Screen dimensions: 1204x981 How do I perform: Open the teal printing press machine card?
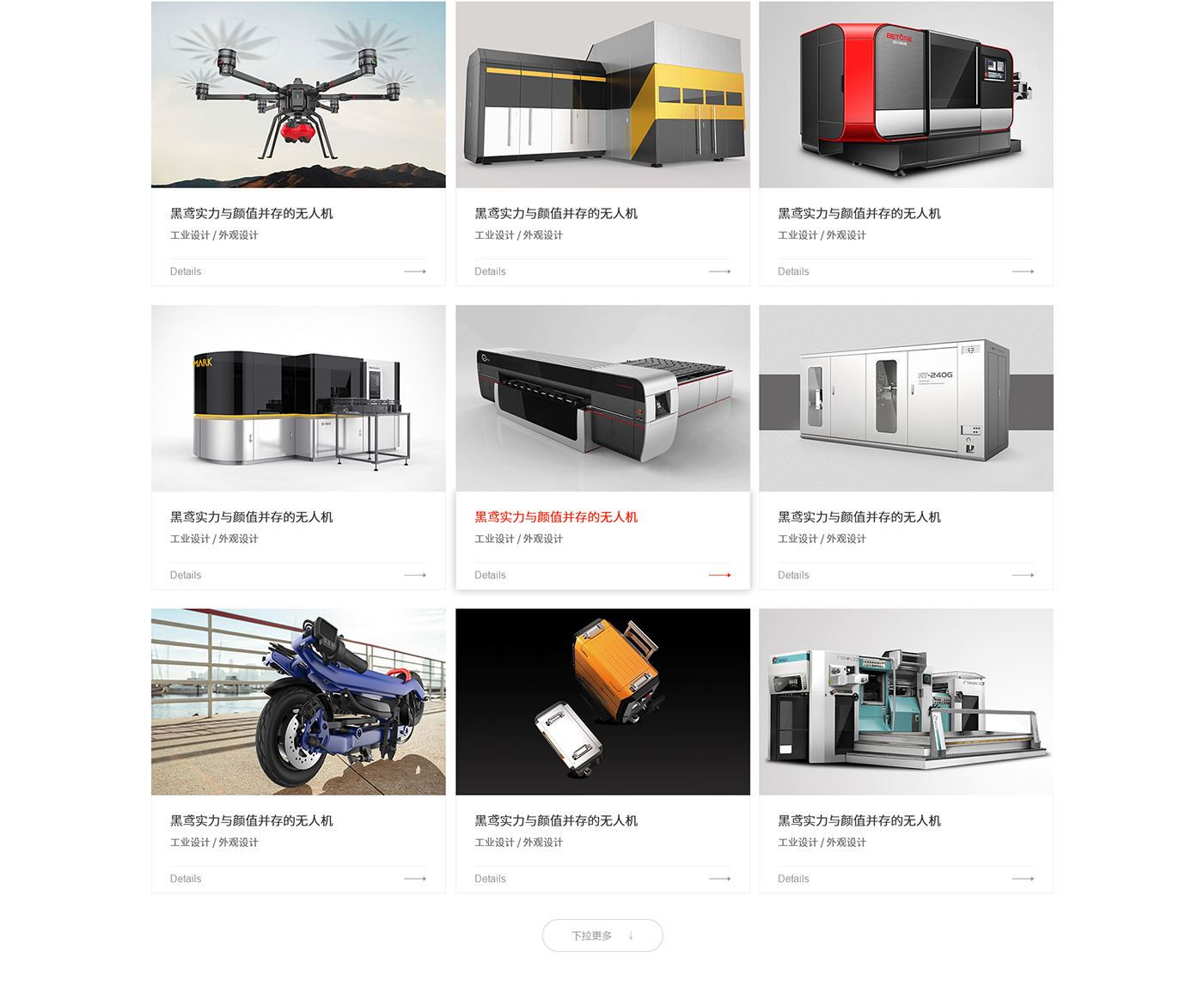pyautogui.click(x=906, y=702)
